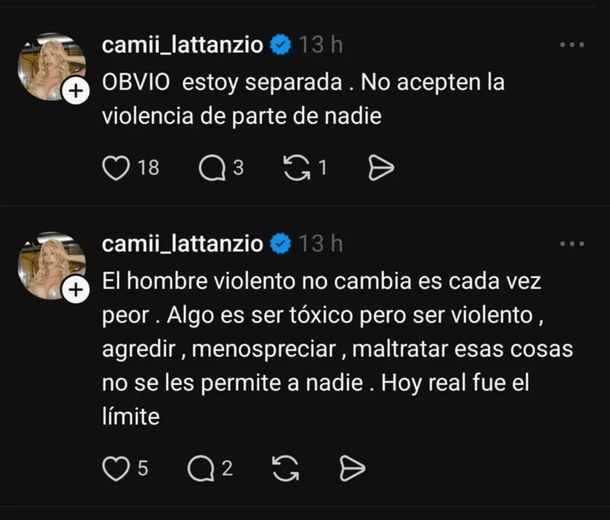The width and height of the screenshot is (610, 520).
Task: Comment on the 'El hombre violento' post
Action: [x=202, y=467]
